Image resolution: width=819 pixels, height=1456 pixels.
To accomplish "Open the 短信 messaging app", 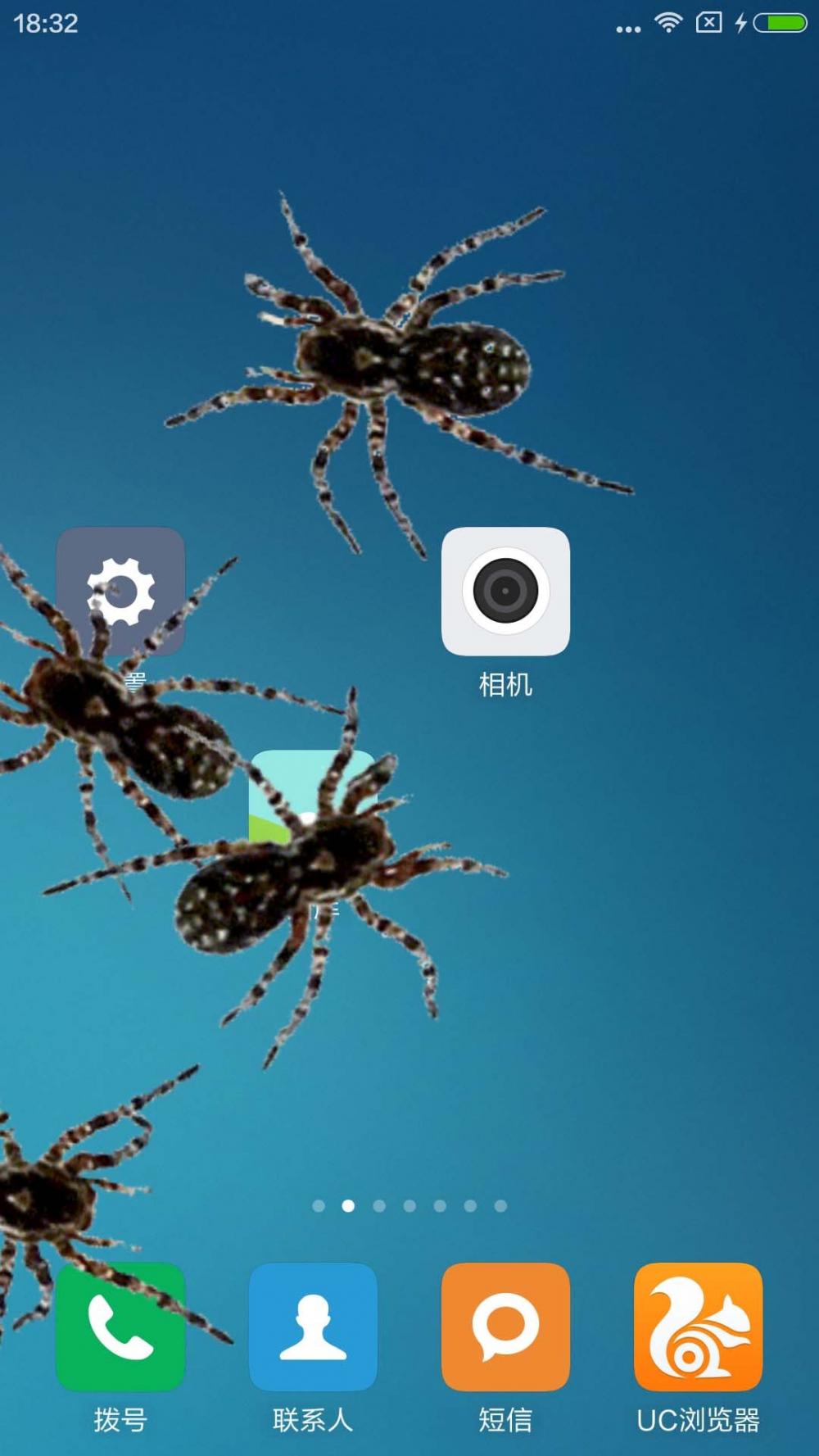I will 505,1327.
